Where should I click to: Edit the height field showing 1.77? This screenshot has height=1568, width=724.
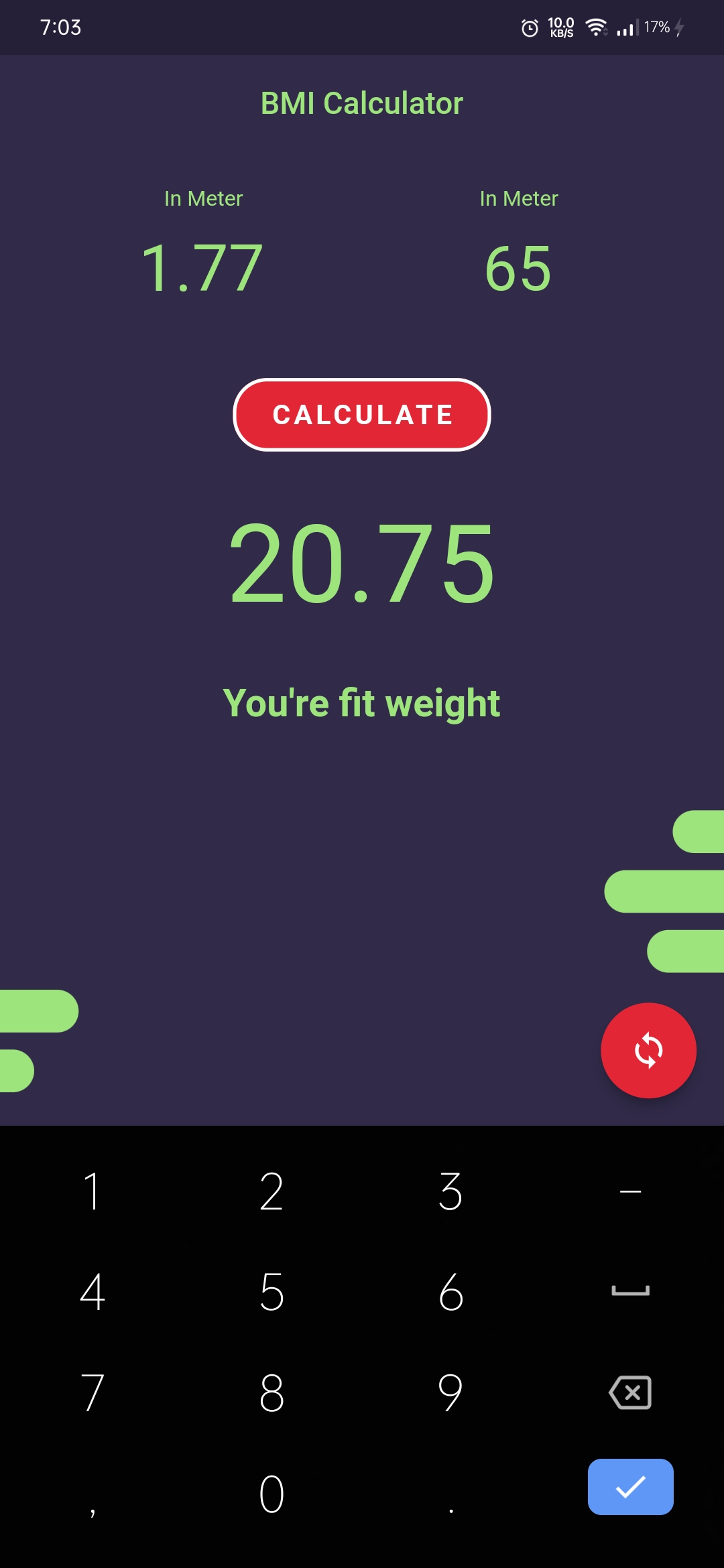click(202, 269)
